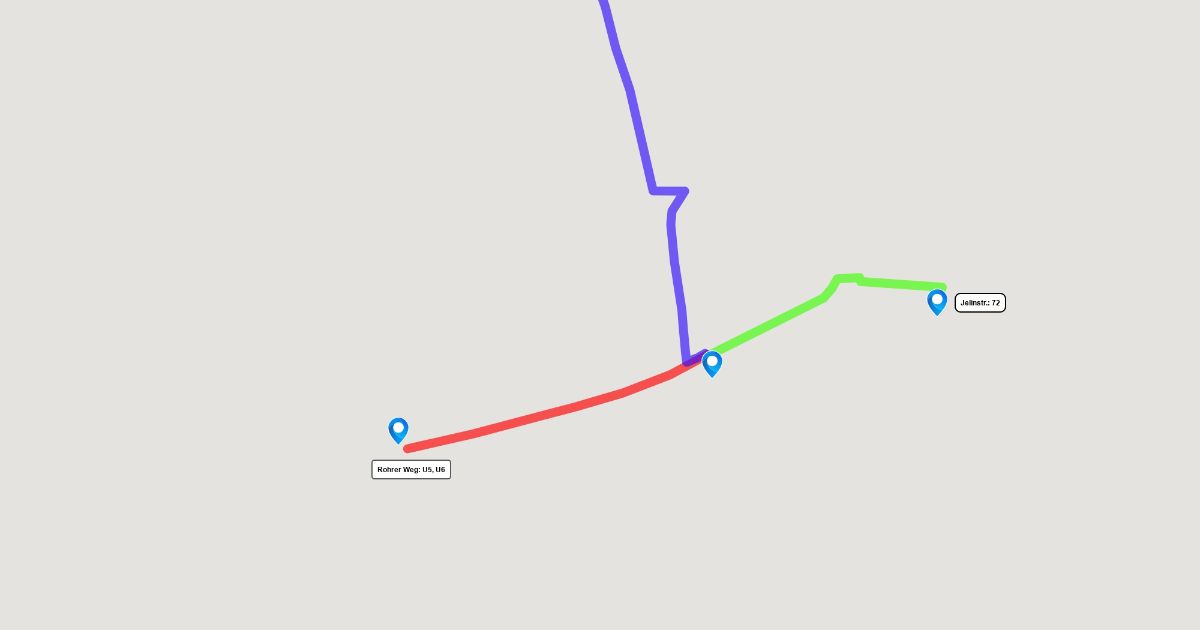Select the map marker beside Jelinstr.: 72
This screenshot has width=1200, height=630.
pyautogui.click(x=937, y=301)
